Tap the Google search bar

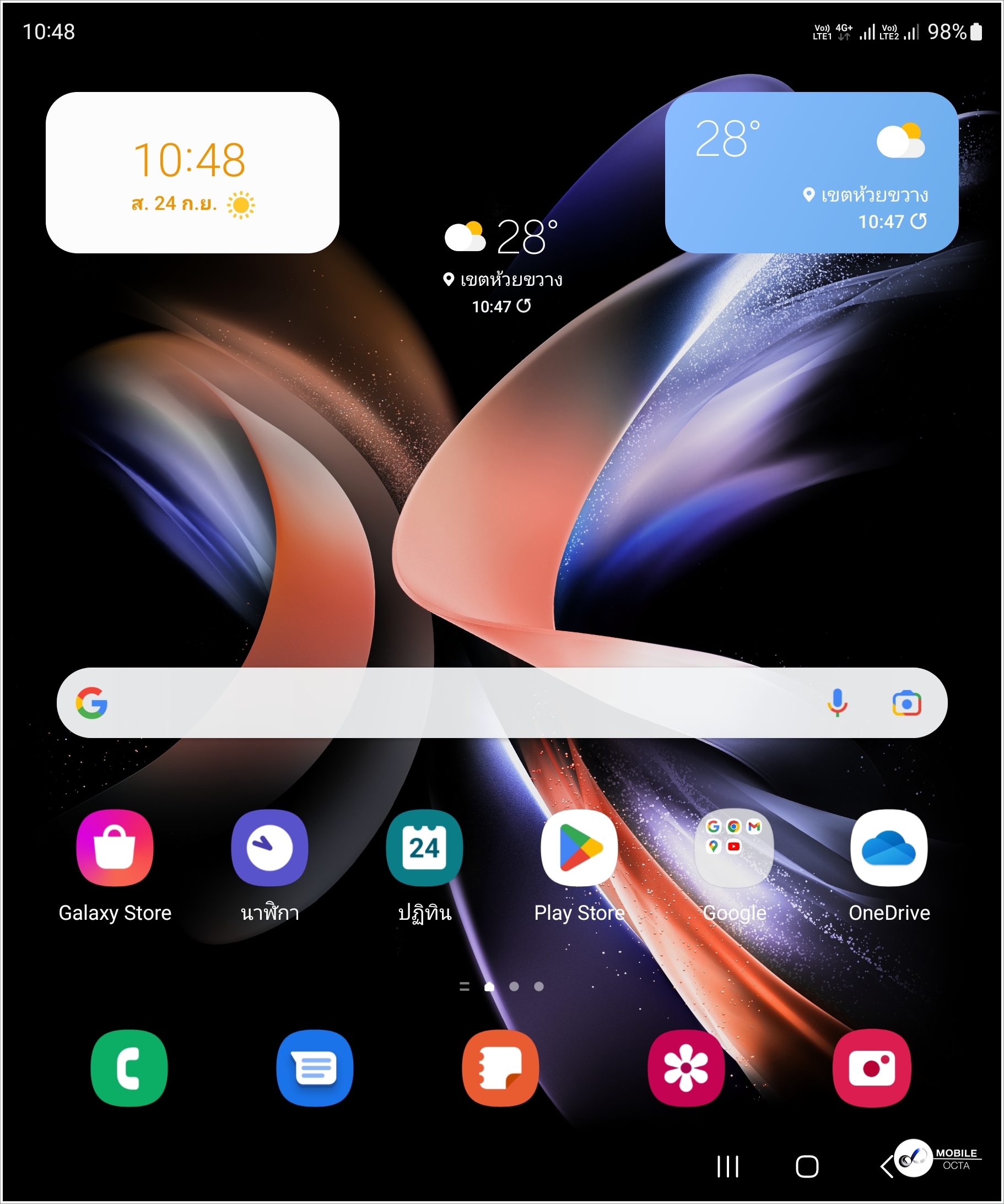[x=459, y=703]
